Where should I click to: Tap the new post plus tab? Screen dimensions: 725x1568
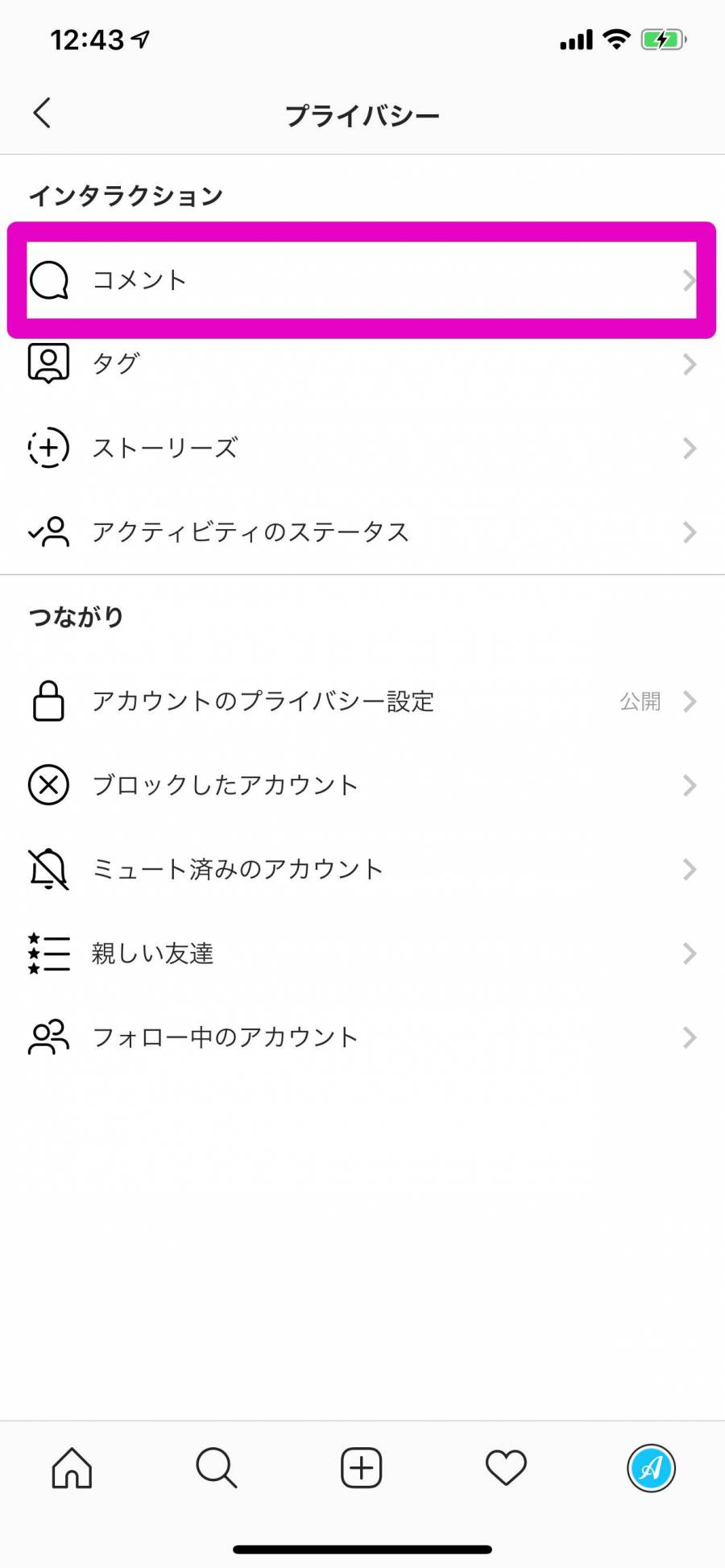[362, 1467]
